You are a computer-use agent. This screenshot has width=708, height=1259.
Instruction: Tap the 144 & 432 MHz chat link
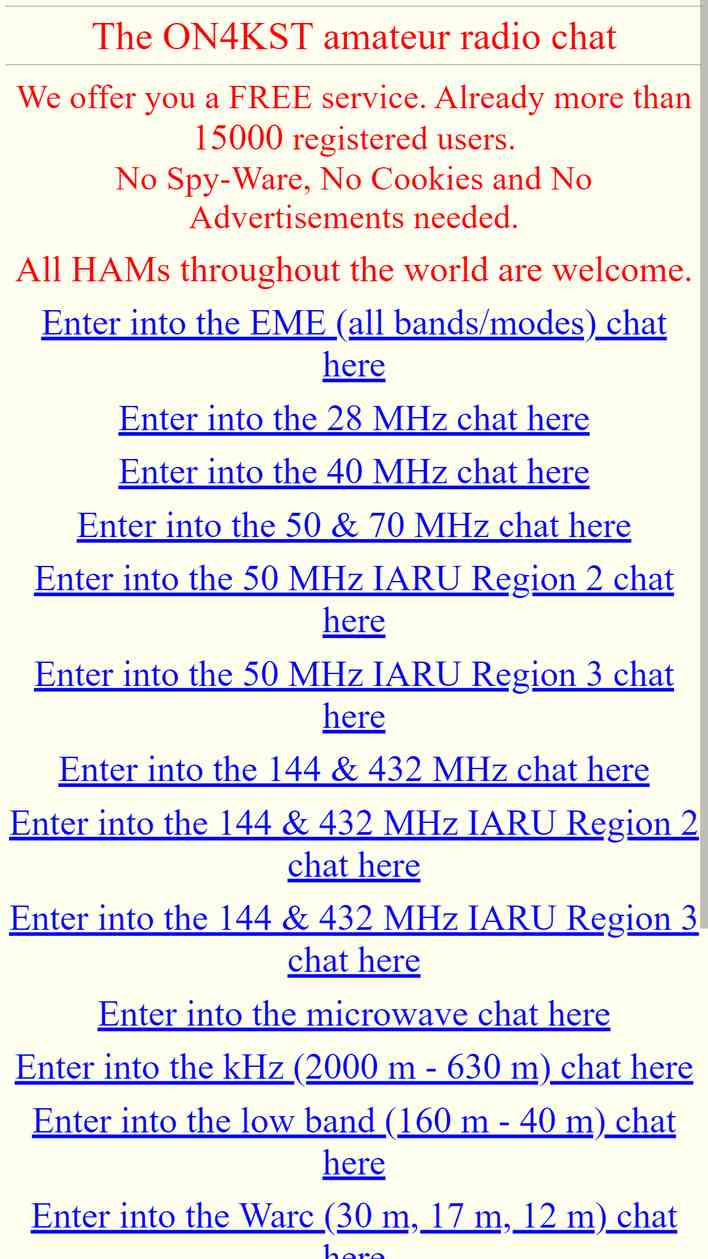click(354, 769)
